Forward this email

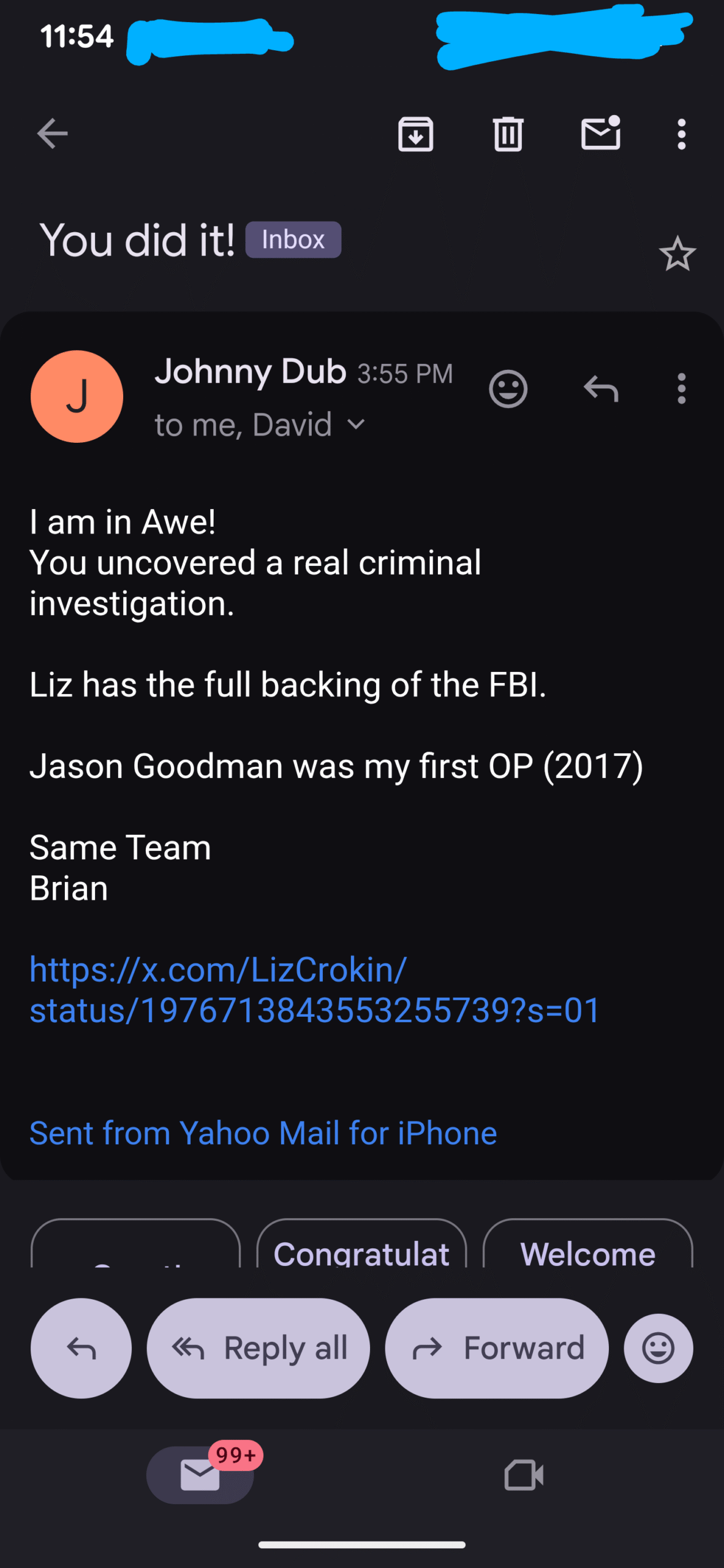[496, 1347]
